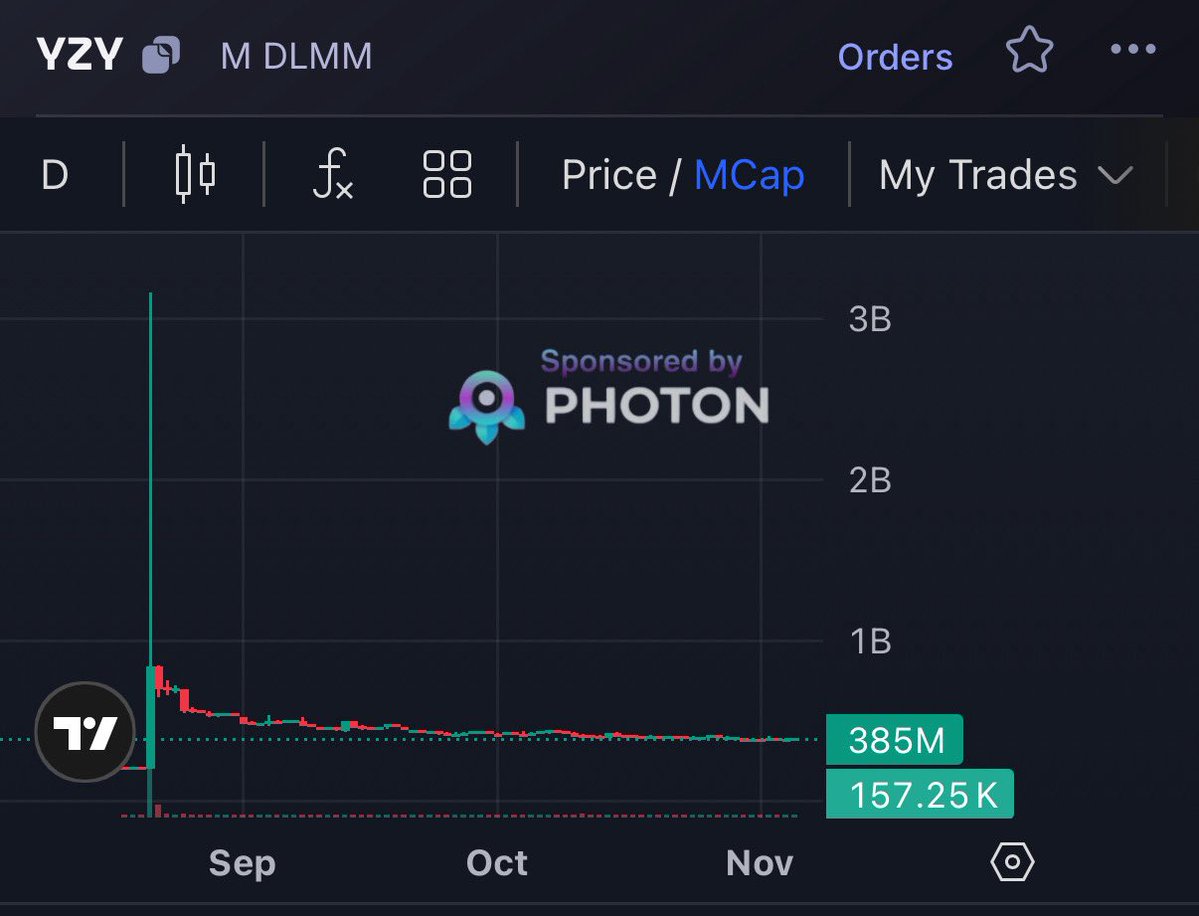The image size is (1199, 916).
Task: Switch the chart to MCap
Action: click(x=749, y=175)
